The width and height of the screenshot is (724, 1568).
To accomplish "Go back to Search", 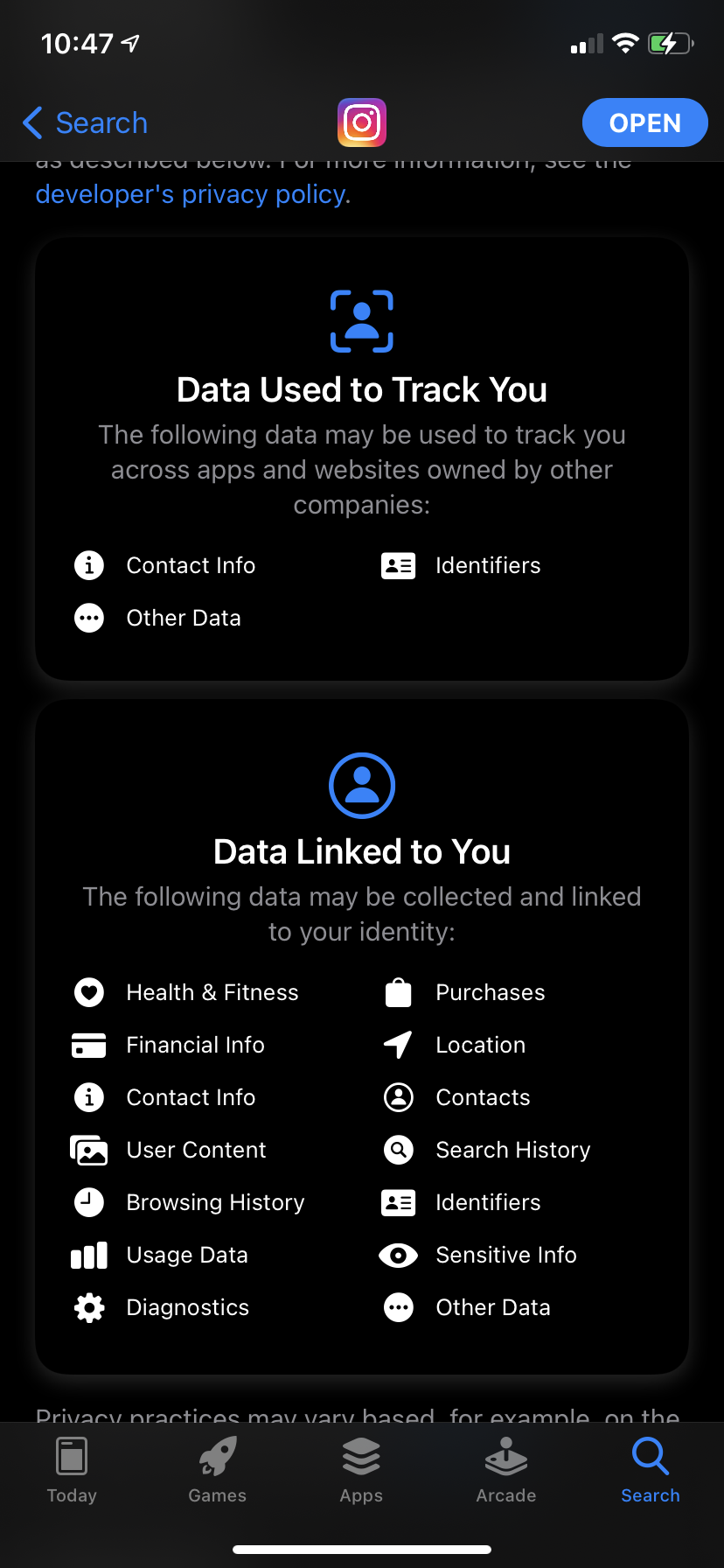I will tap(86, 123).
